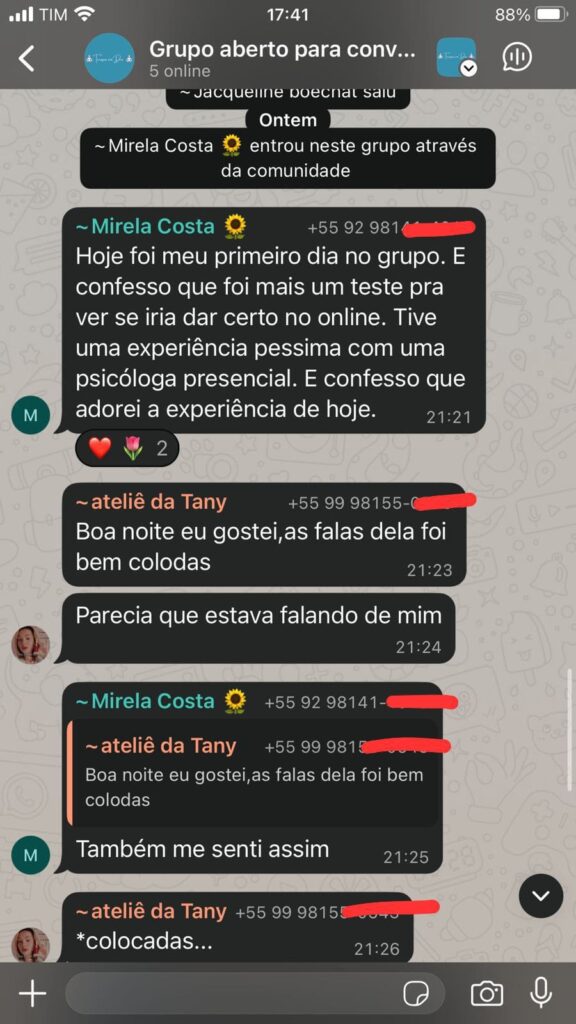Open the attachments plus menu

click(32, 993)
